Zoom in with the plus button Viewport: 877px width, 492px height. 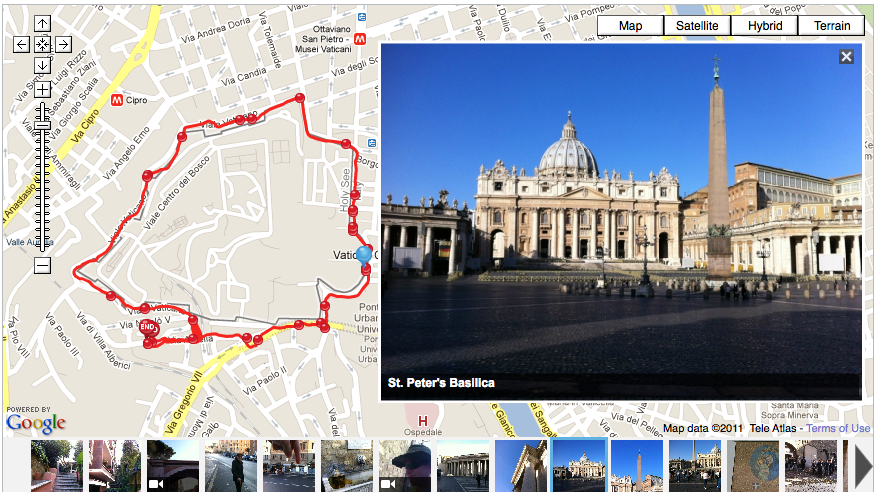42,89
